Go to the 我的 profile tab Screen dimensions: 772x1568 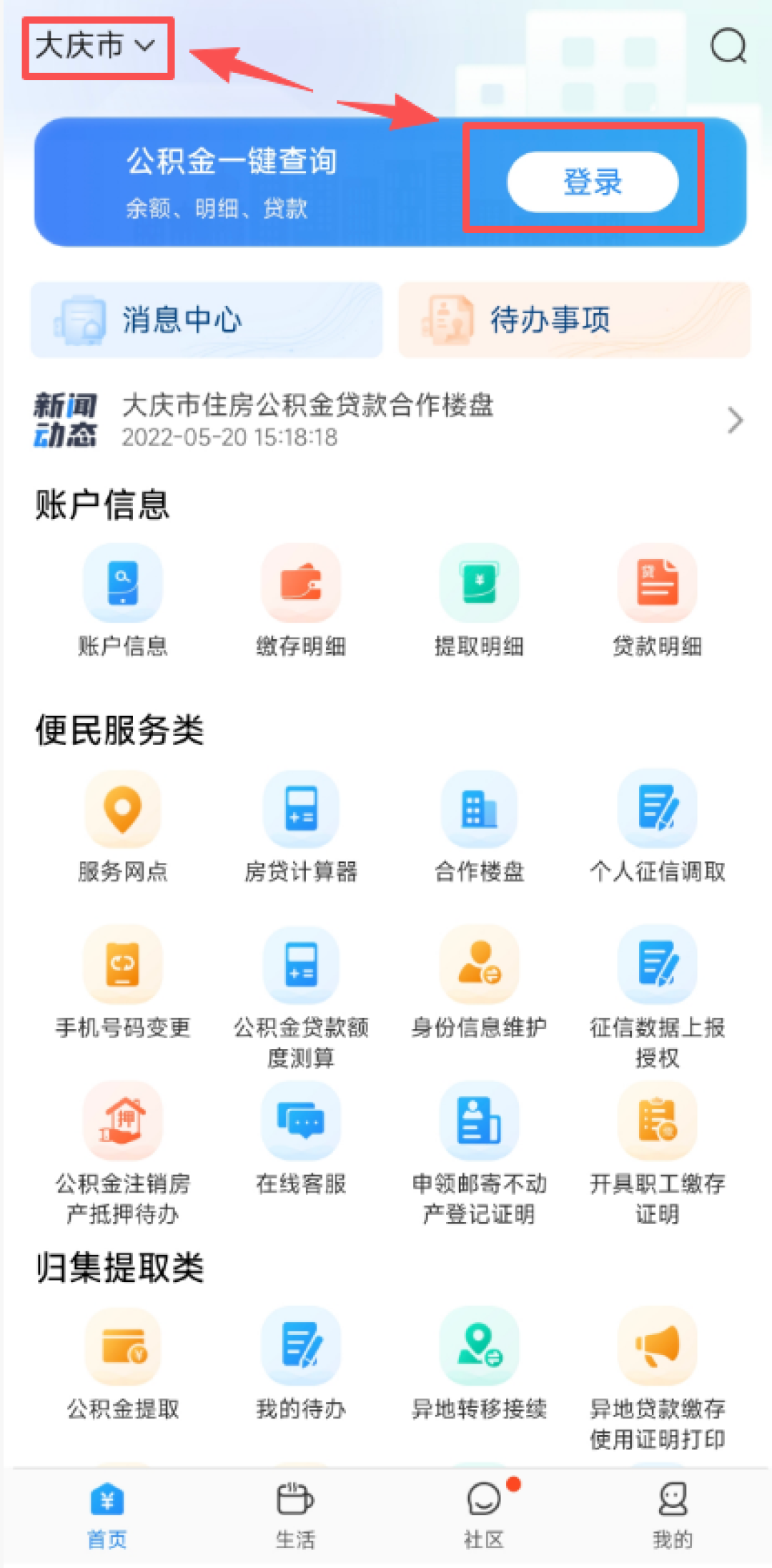(673, 1516)
